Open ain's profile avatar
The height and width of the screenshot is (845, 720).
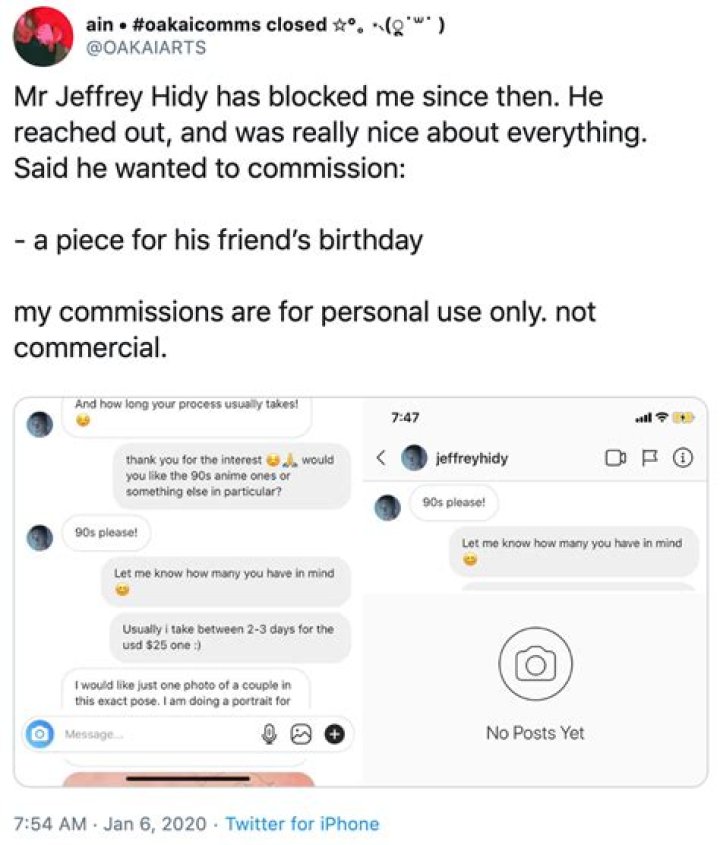40,35
